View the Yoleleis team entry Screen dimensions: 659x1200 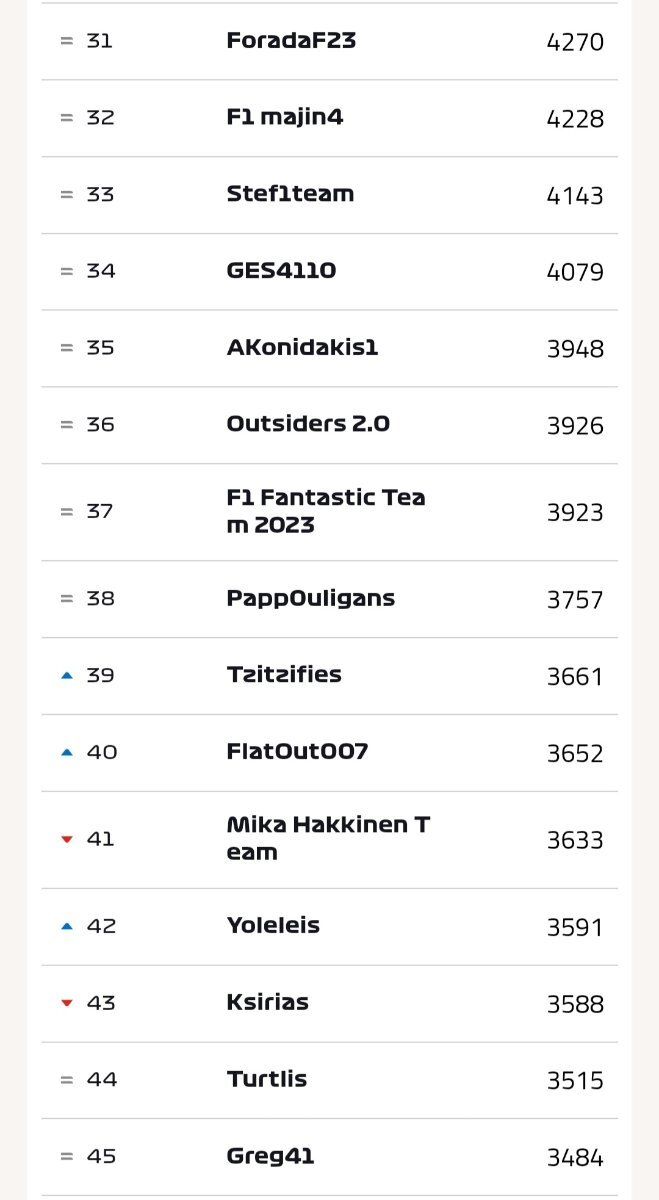[329, 927]
